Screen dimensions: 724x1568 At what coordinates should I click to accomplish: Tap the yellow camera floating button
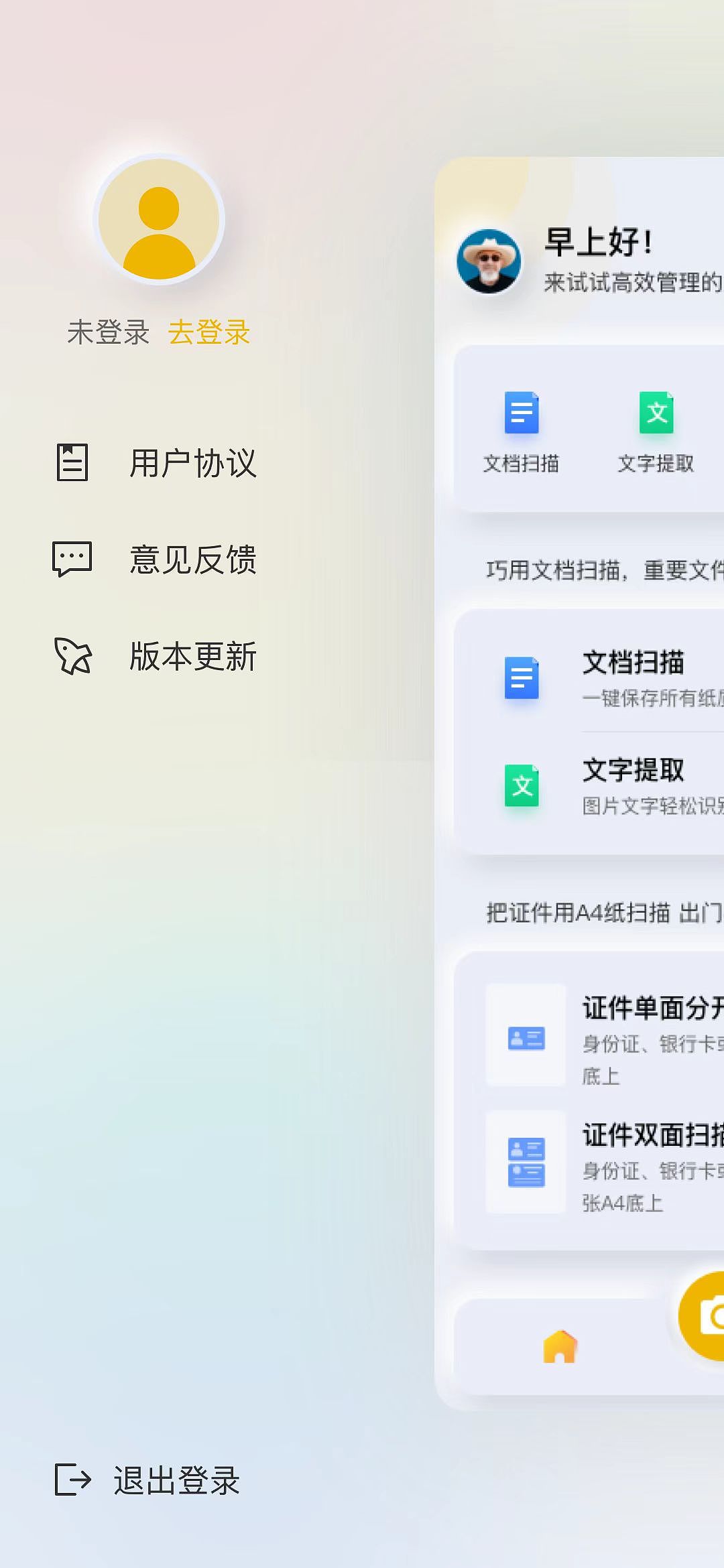click(703, 1316)
